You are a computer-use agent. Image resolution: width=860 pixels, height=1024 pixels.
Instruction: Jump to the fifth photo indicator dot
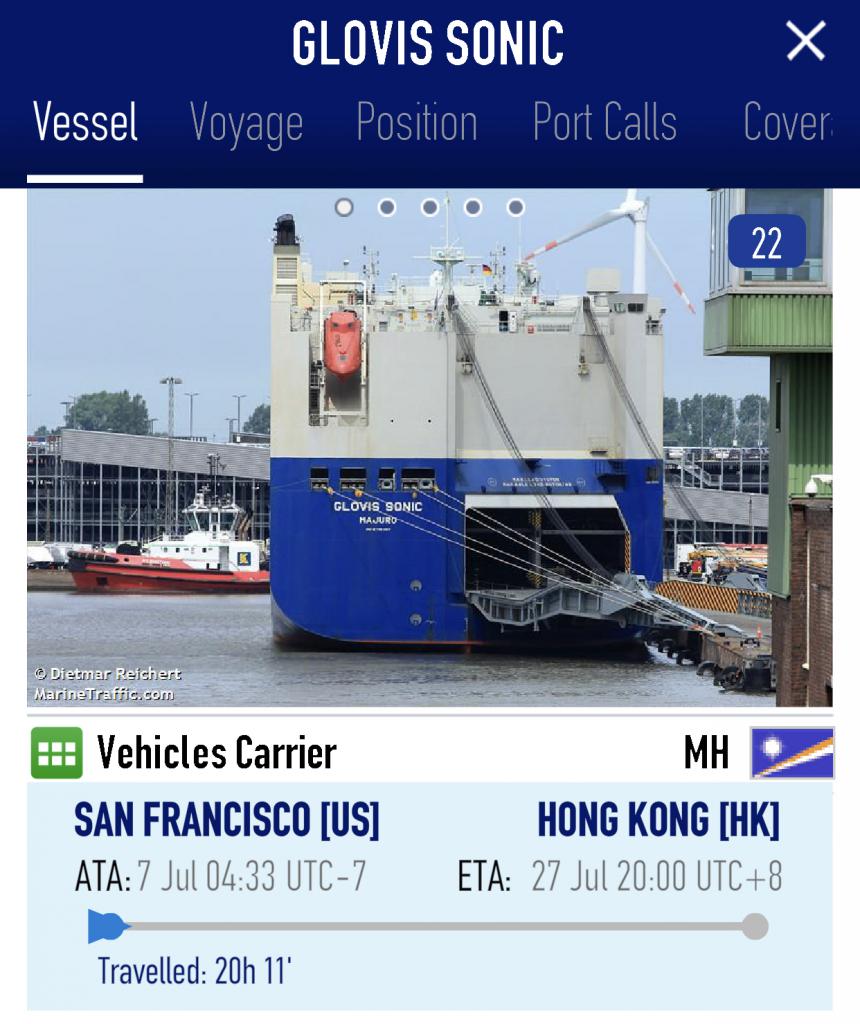[516, 207]
